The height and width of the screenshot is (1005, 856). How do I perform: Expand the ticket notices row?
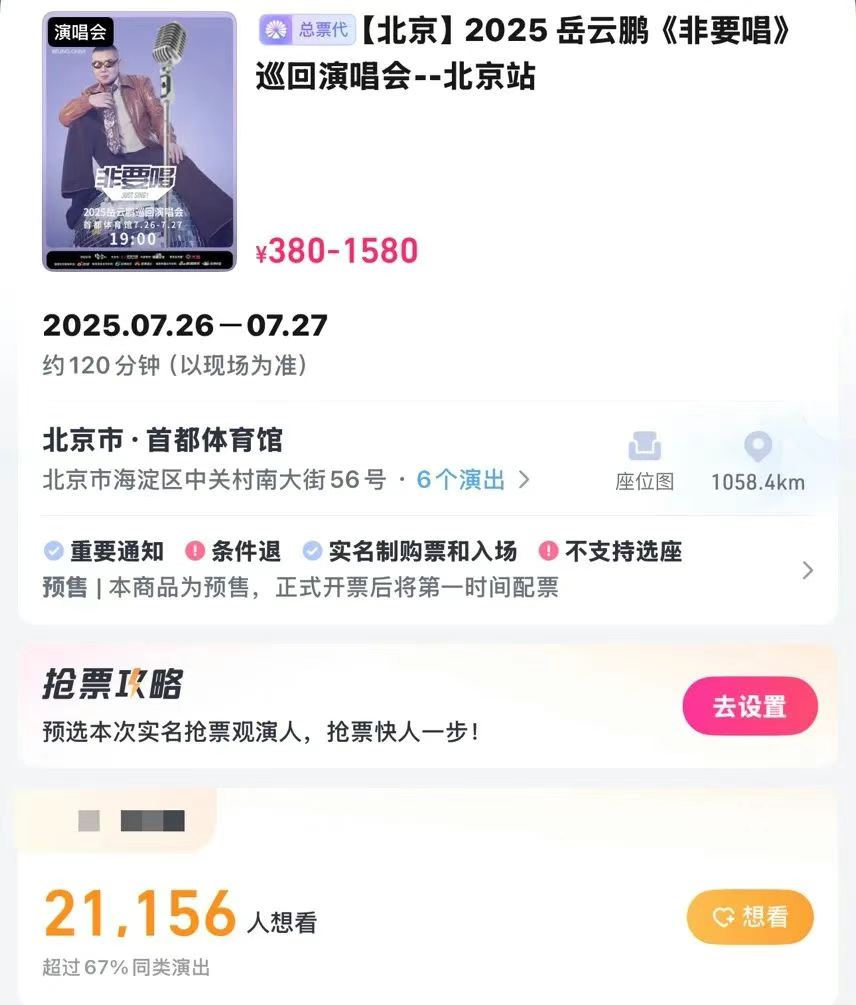pos(807,570)
